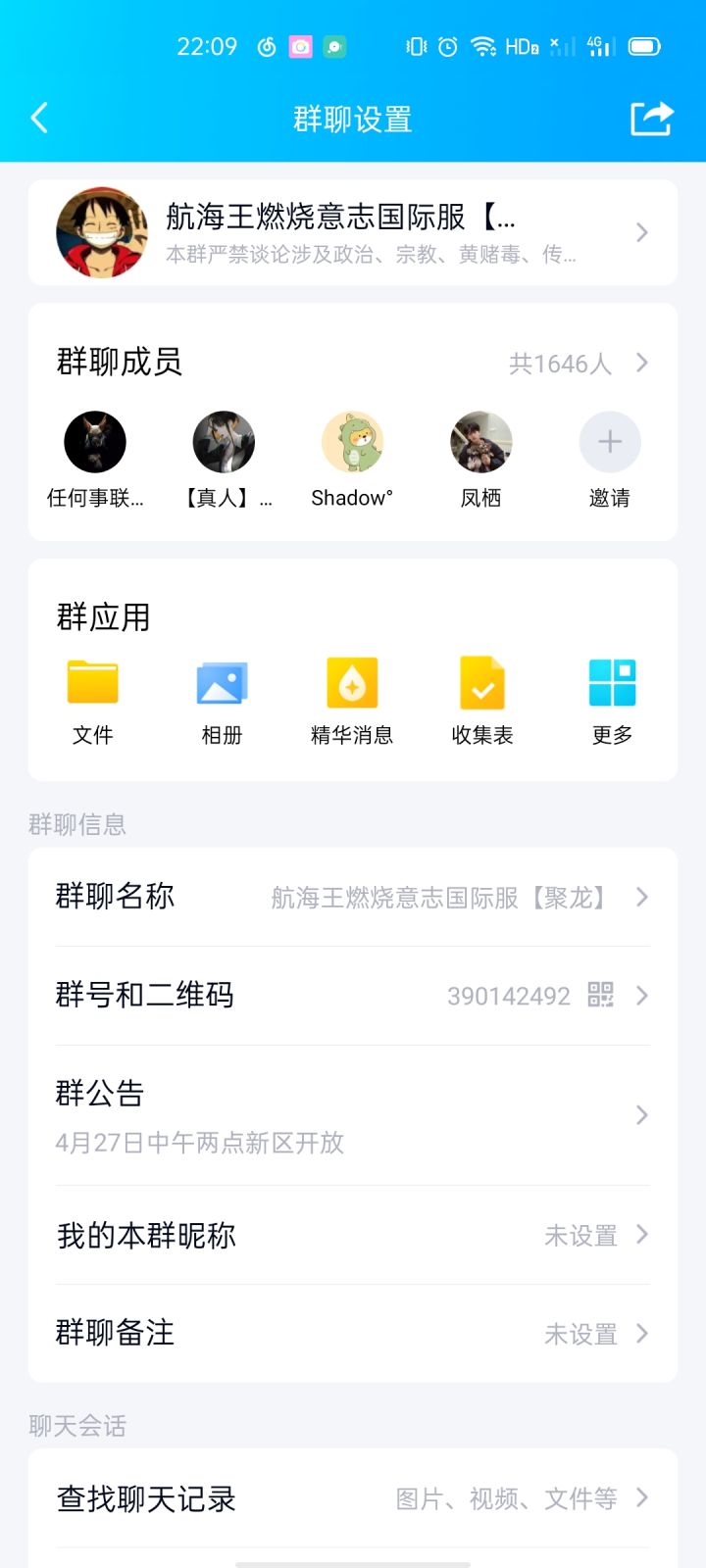Screen dimensions: 706x1568
Task: Expand the group profile card chevron
Action: click(642, 232)
